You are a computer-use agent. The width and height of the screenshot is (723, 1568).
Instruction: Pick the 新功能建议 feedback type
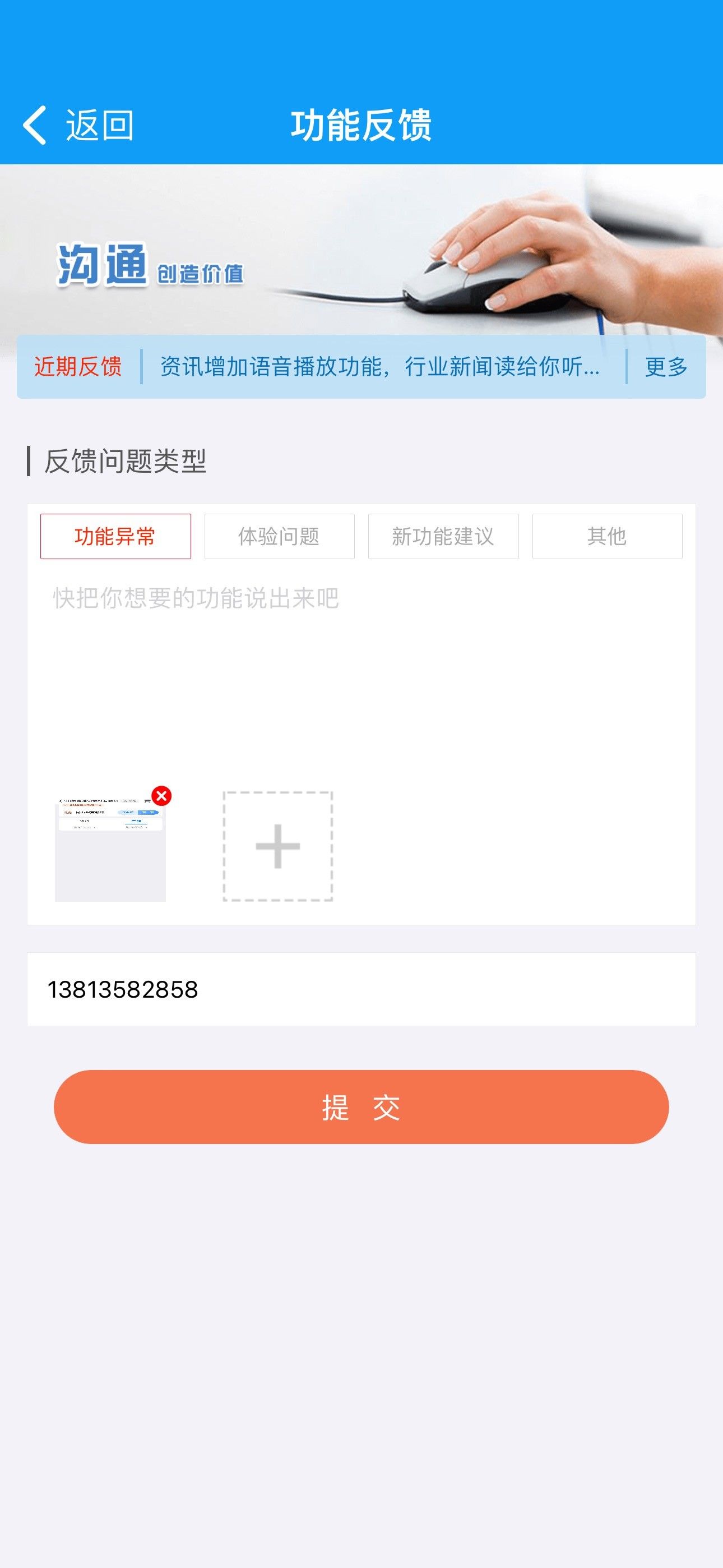[443, 536]
